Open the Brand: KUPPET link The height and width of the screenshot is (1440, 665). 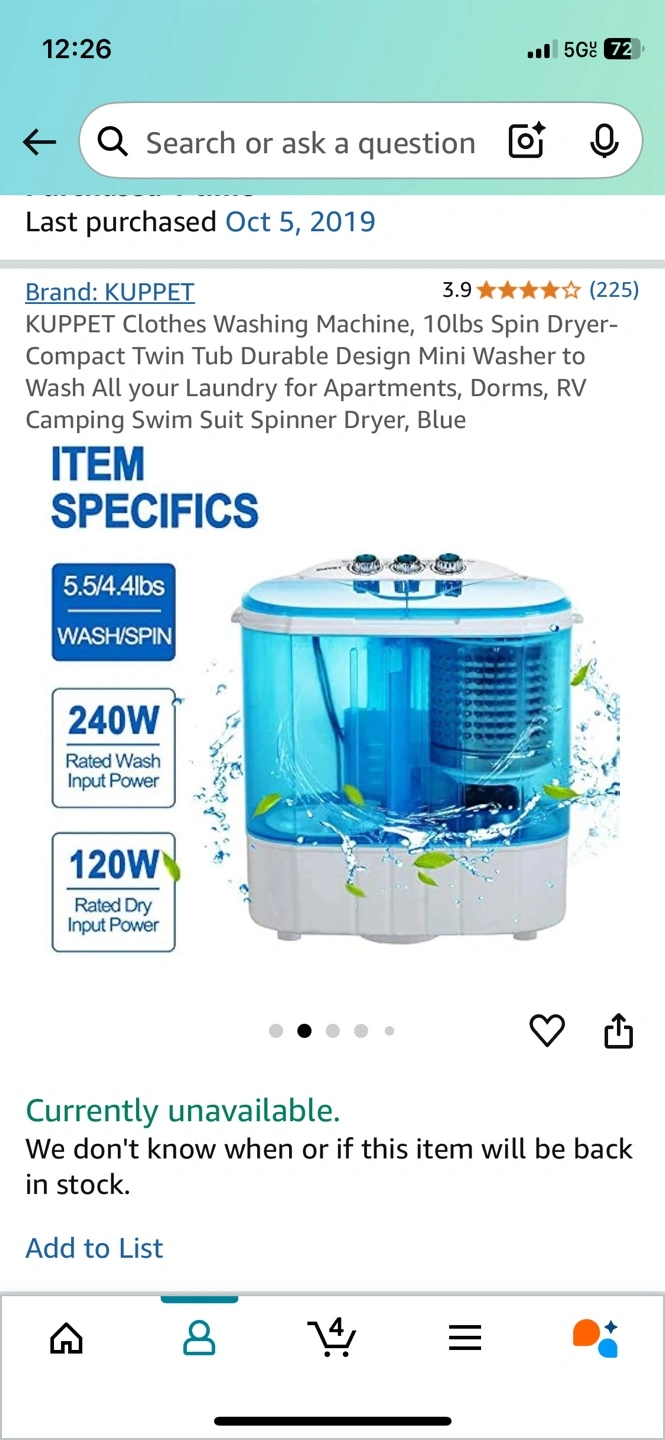click(110, 291)
